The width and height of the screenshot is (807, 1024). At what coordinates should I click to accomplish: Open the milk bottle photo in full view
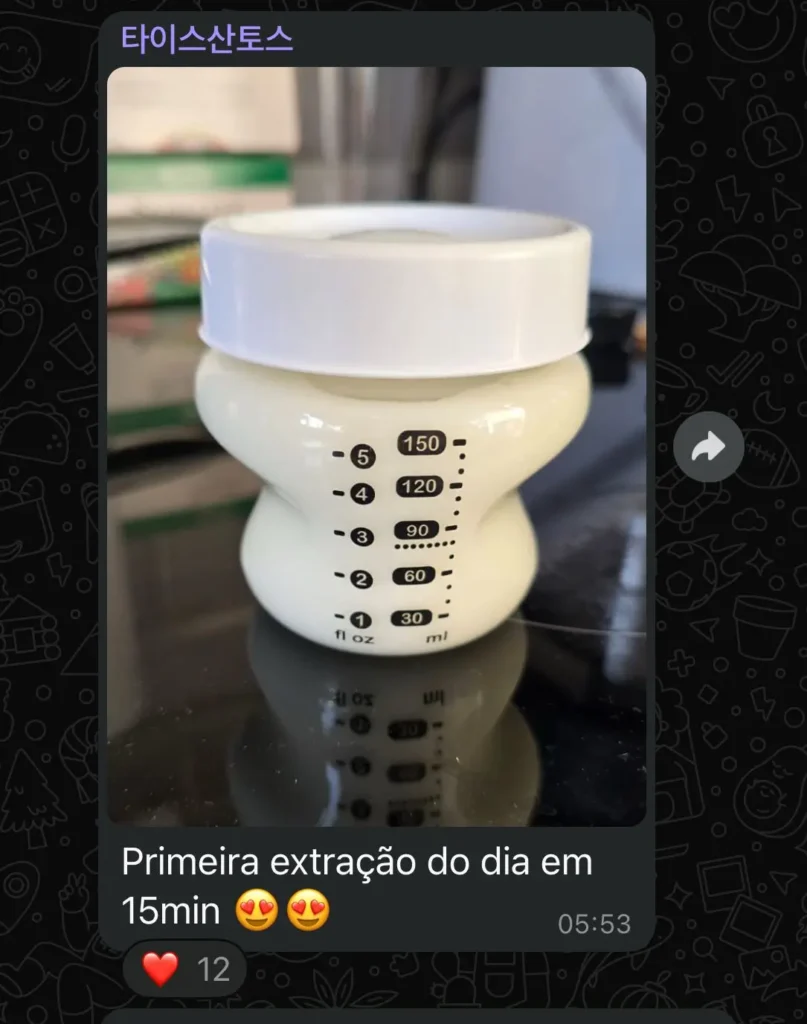(x=376, y=446)
